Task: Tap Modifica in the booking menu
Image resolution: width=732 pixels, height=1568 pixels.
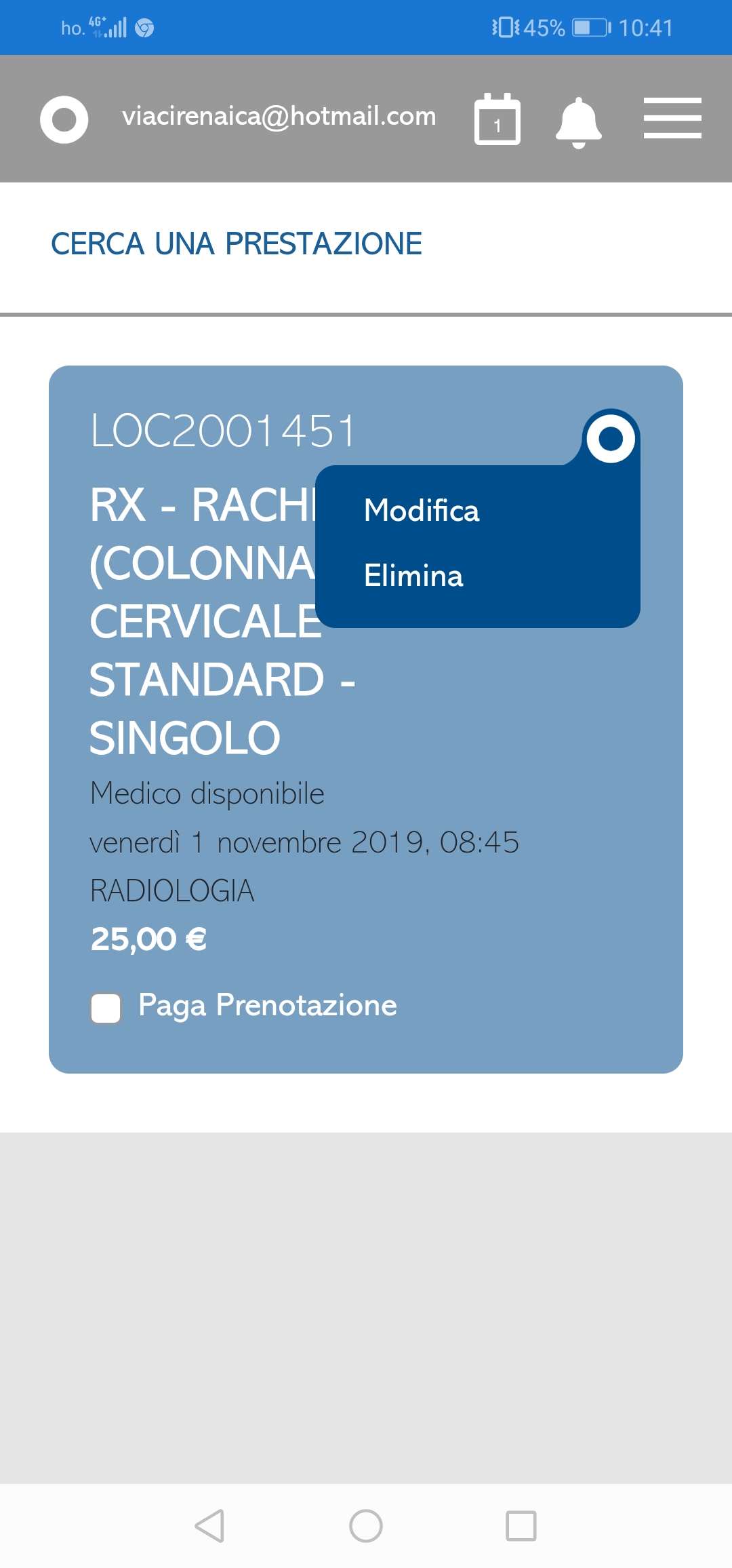Action: [422, 510]
